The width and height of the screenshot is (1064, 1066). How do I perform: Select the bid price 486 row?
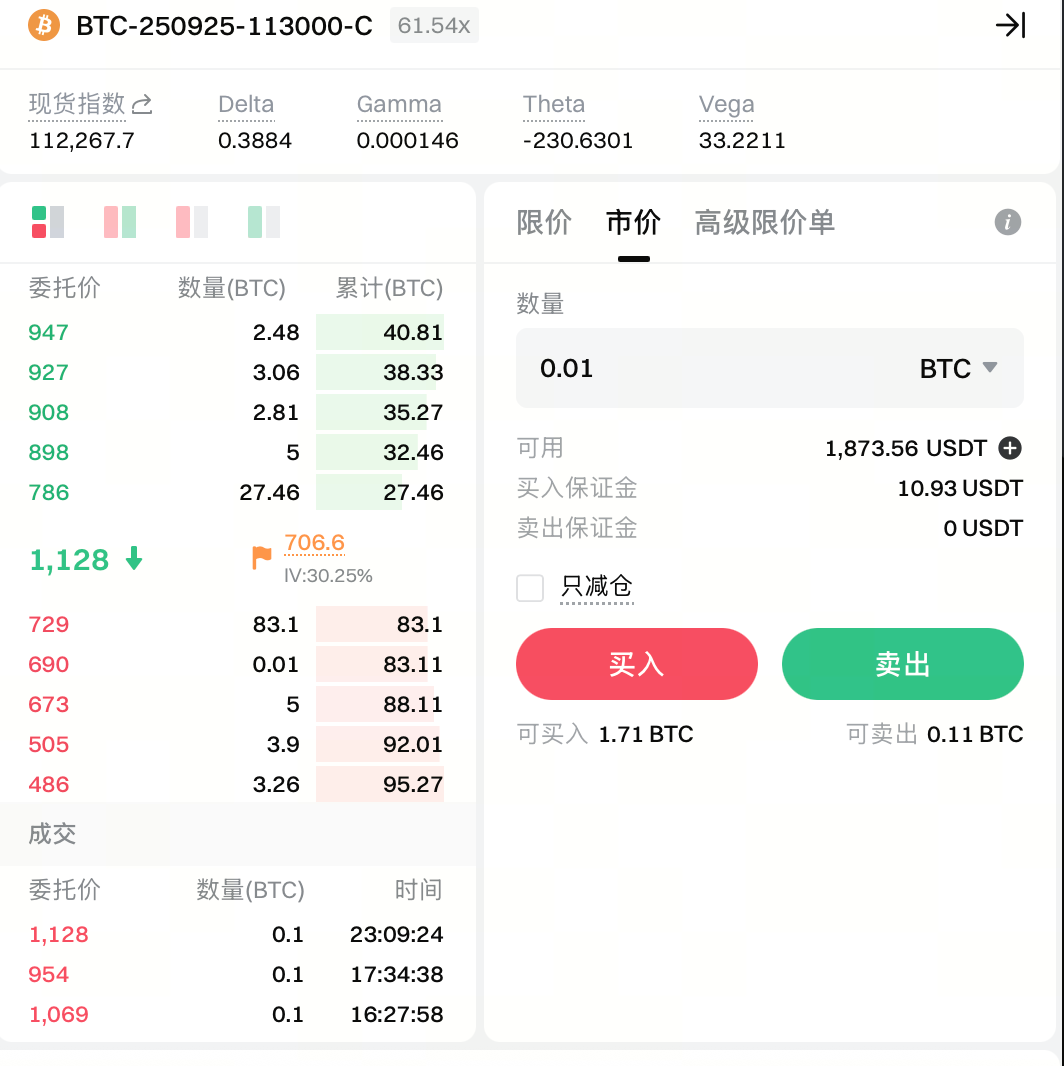pos(236,784)
